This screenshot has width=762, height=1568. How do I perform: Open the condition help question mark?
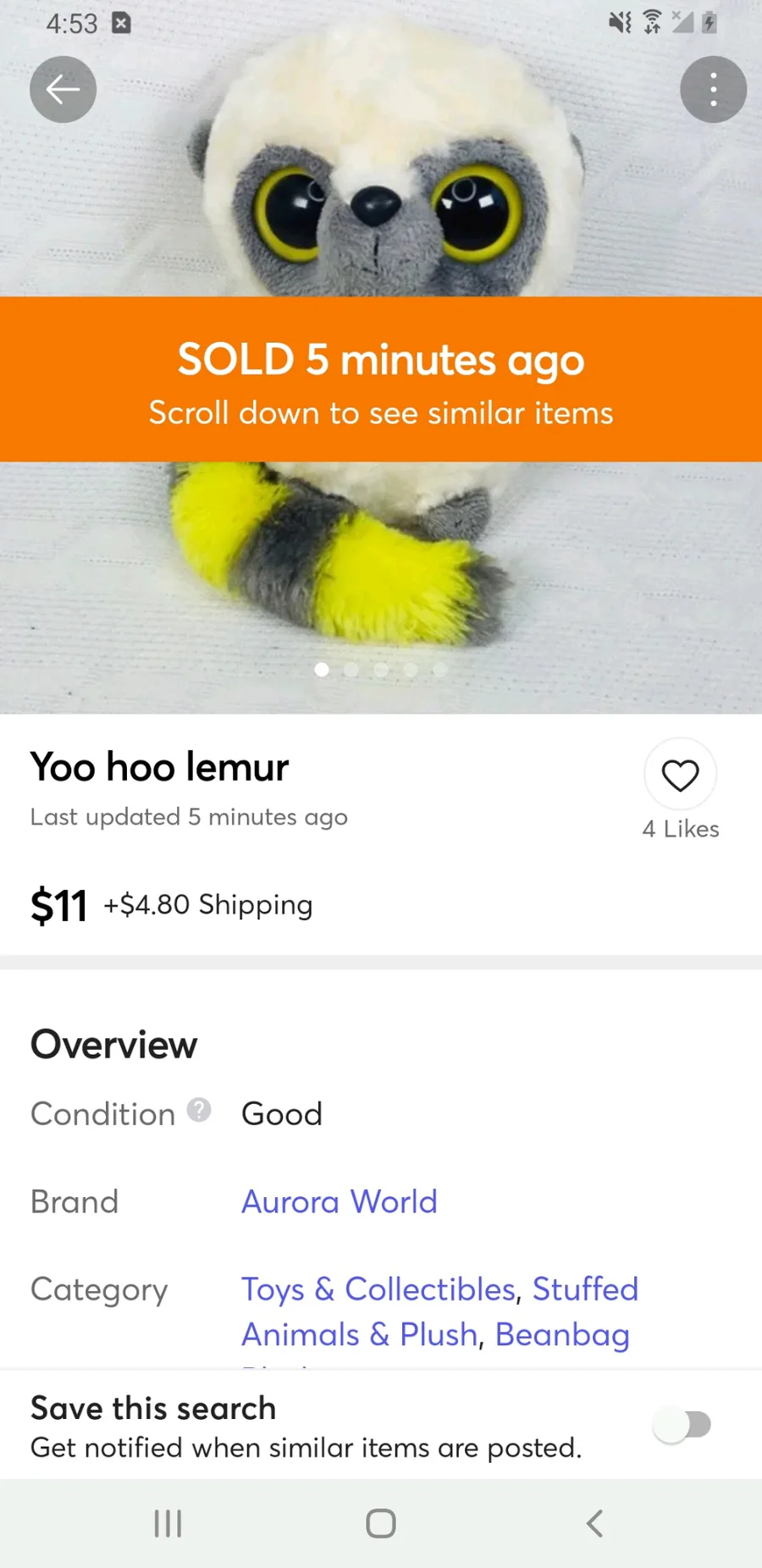click(x=199, y=1109)
